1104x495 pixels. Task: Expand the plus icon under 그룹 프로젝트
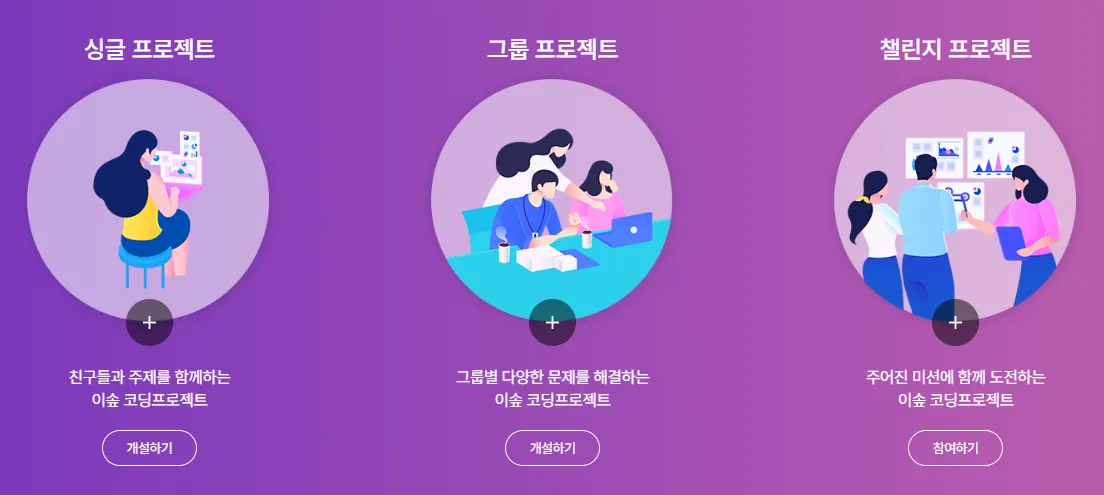click(x=552, y=322)
